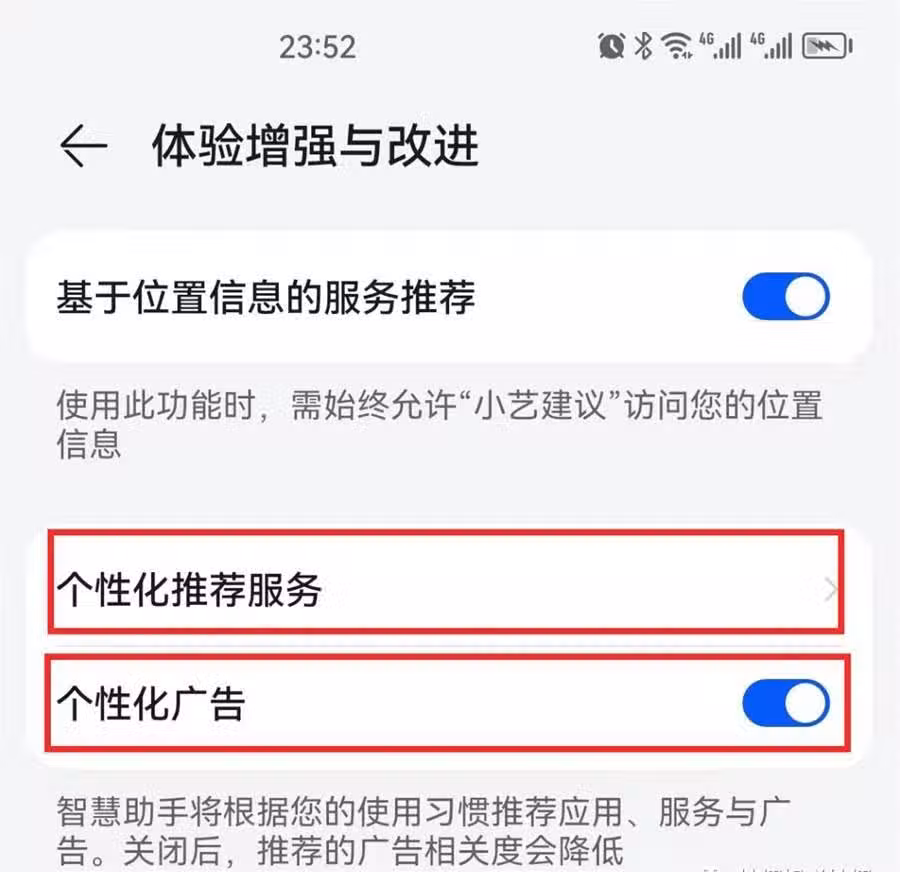Screen dimensions: 900x872
Task: Toggle 基于位置信息的服务推荐 switch
Action: pyautogui.click(x=786, y=297)
